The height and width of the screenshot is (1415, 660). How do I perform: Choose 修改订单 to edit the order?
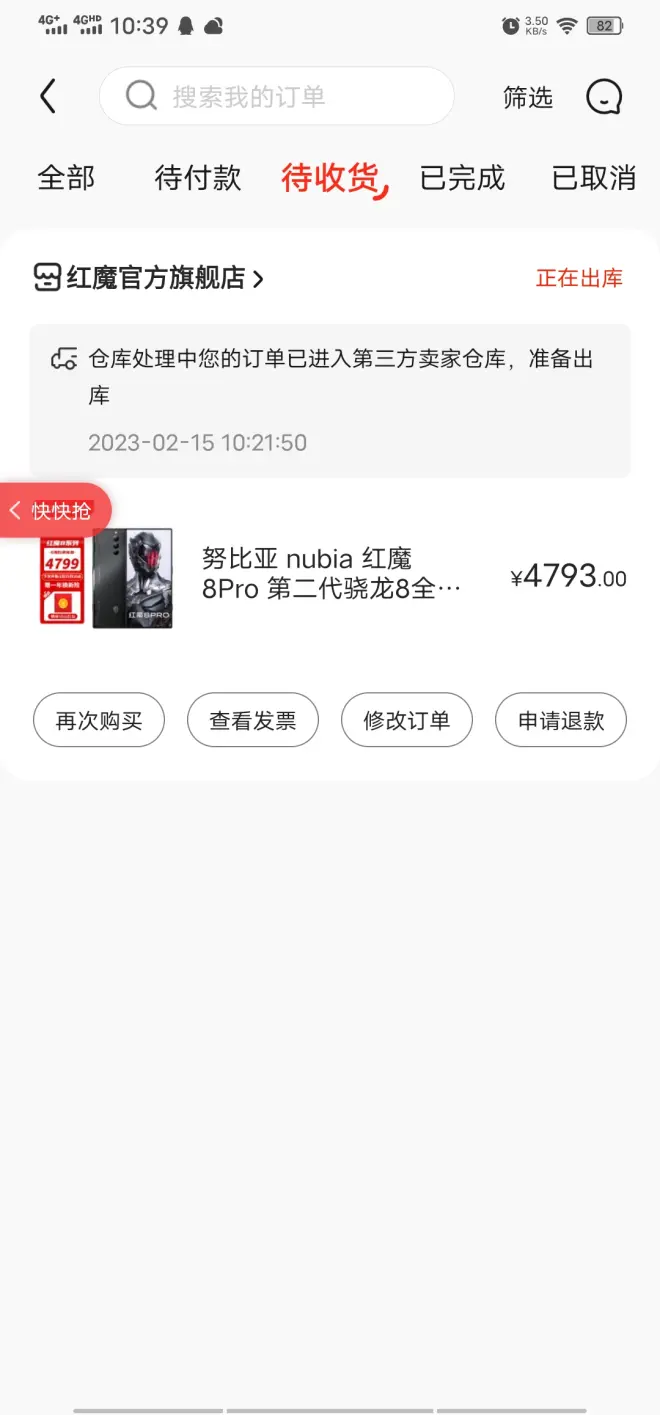[406, 720]
